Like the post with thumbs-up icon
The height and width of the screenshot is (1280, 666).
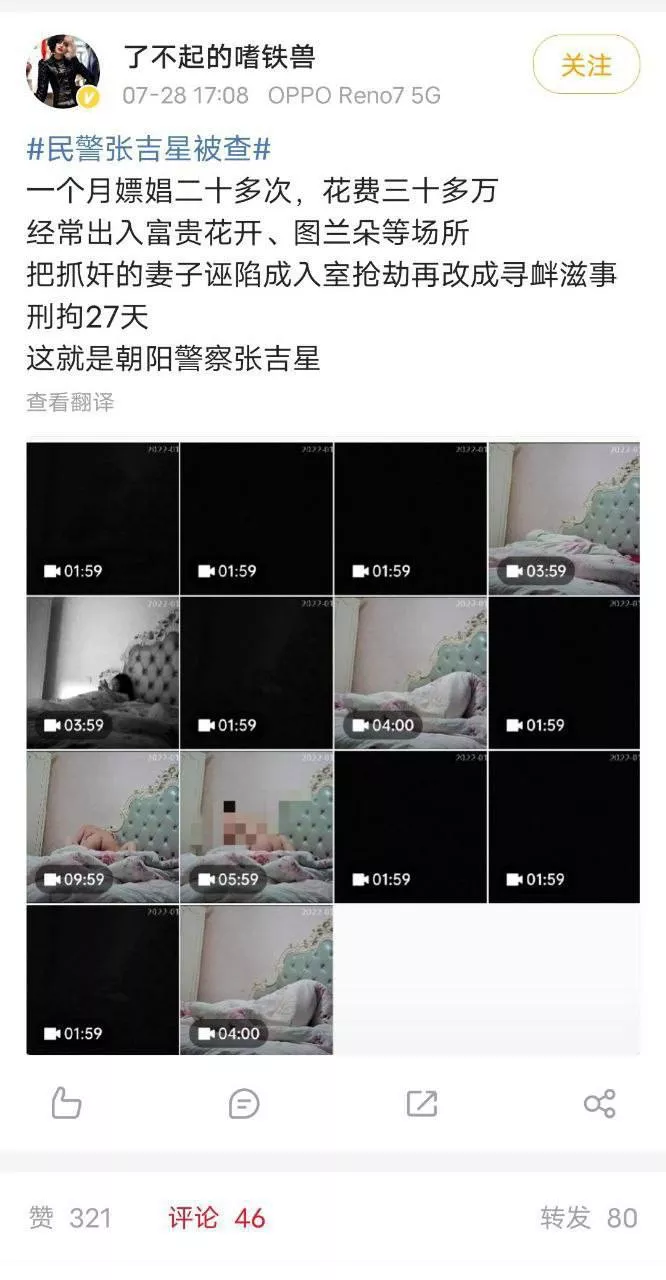(x=66, y=1104)
